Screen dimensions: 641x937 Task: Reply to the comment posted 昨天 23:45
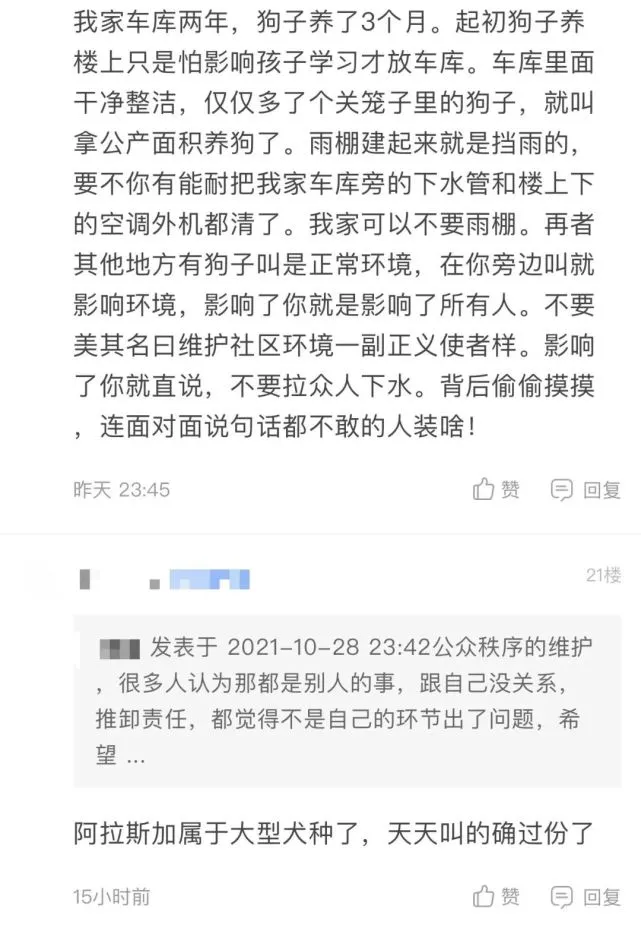[587, 490]
